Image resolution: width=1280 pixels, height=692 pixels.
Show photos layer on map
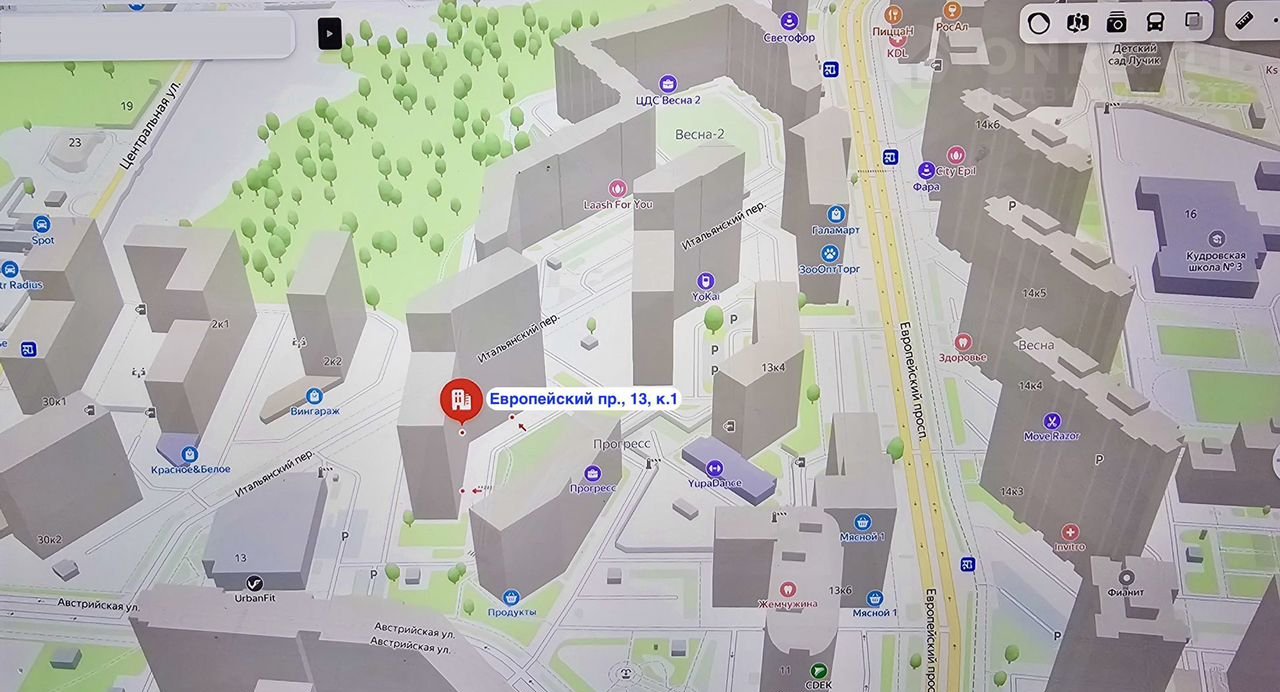point(1116,22)
